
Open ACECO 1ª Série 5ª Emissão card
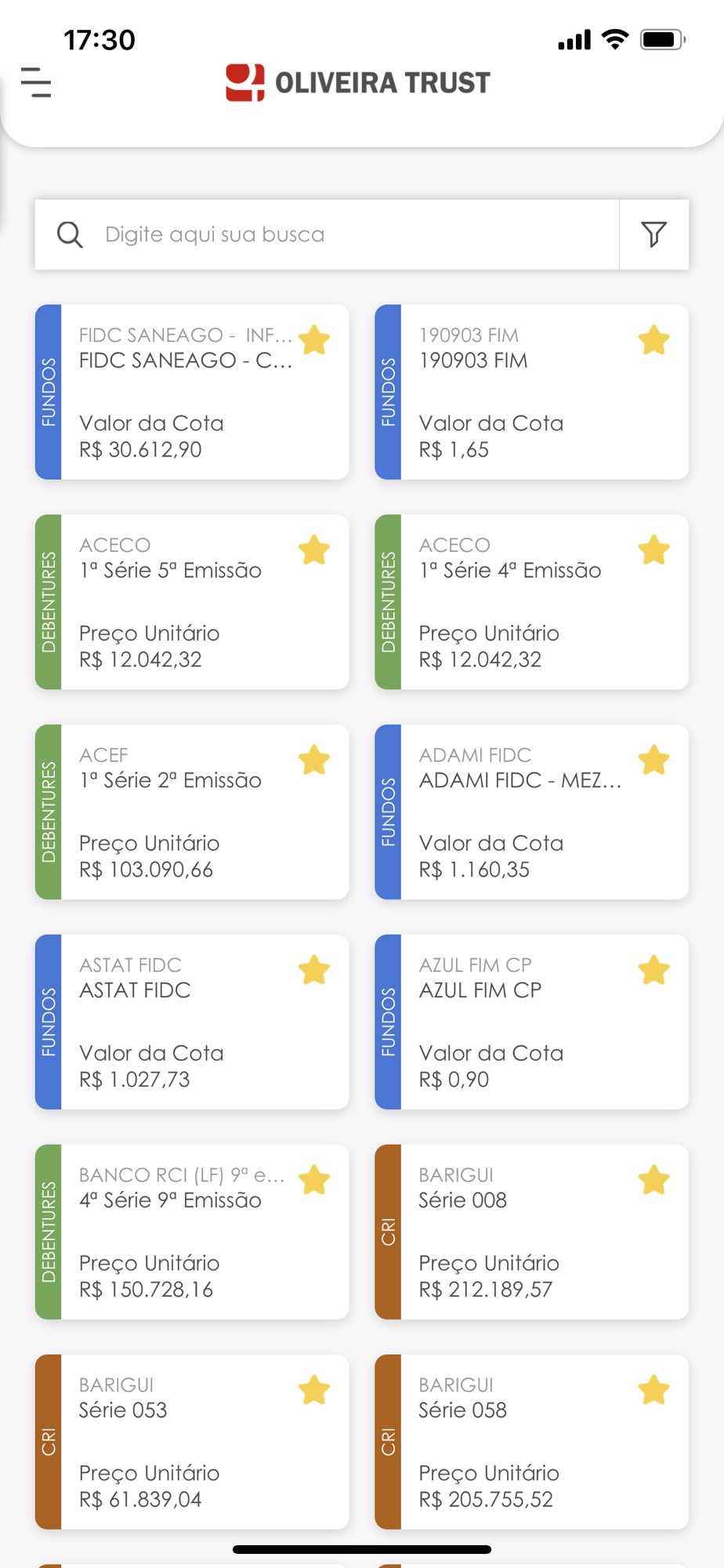click(192, 602)
